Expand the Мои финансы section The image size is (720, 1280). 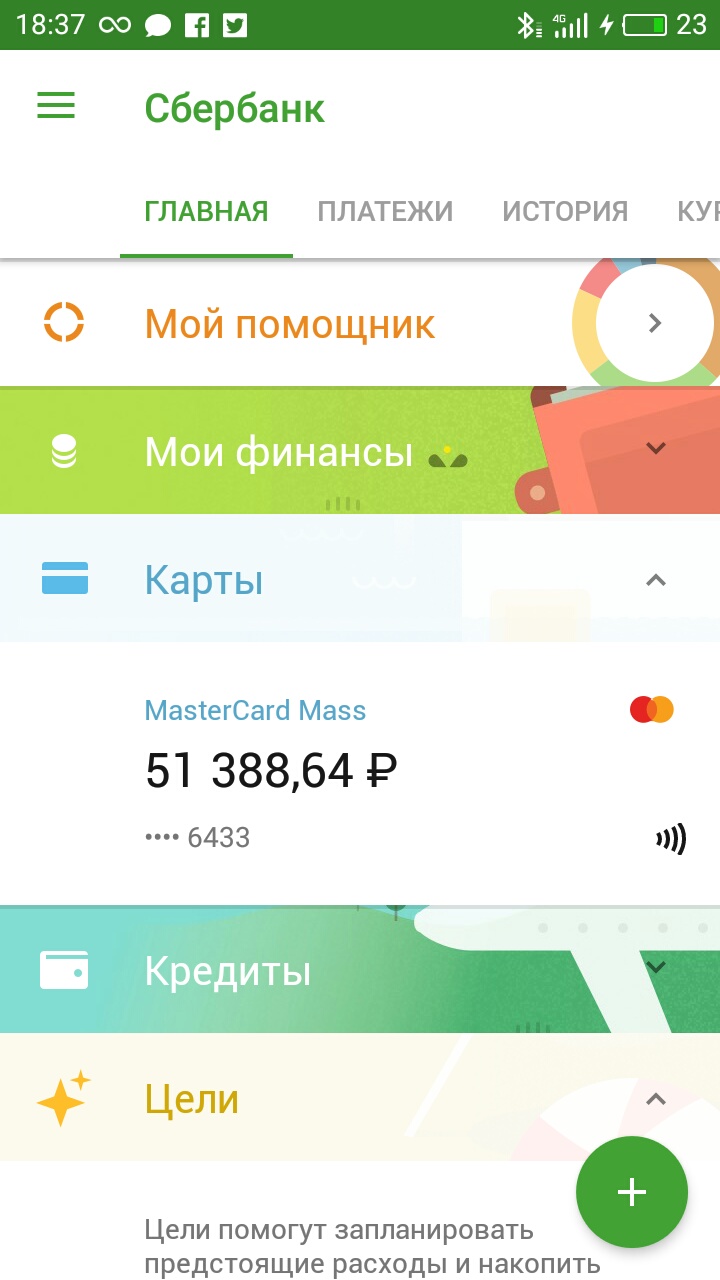[x=655, y=449]
